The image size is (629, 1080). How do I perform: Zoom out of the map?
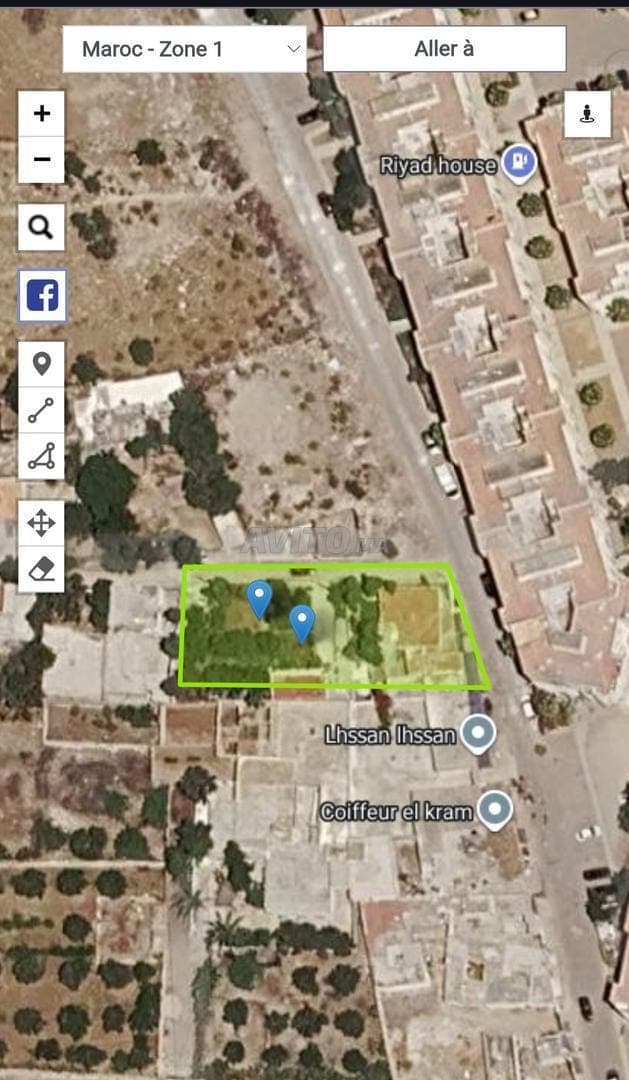(41, 160)
